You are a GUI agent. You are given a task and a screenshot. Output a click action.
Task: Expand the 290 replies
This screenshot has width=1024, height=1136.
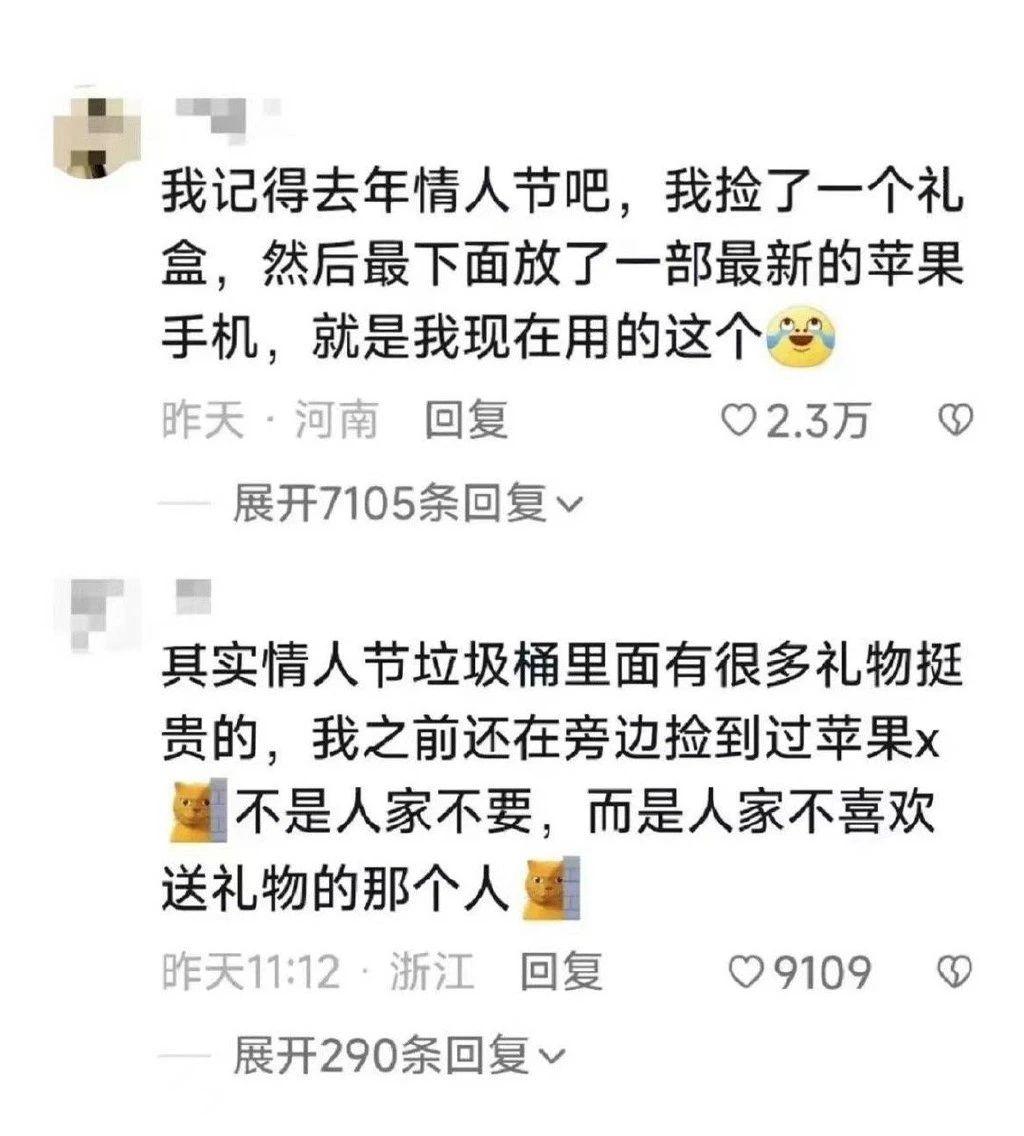(398, 1055)
